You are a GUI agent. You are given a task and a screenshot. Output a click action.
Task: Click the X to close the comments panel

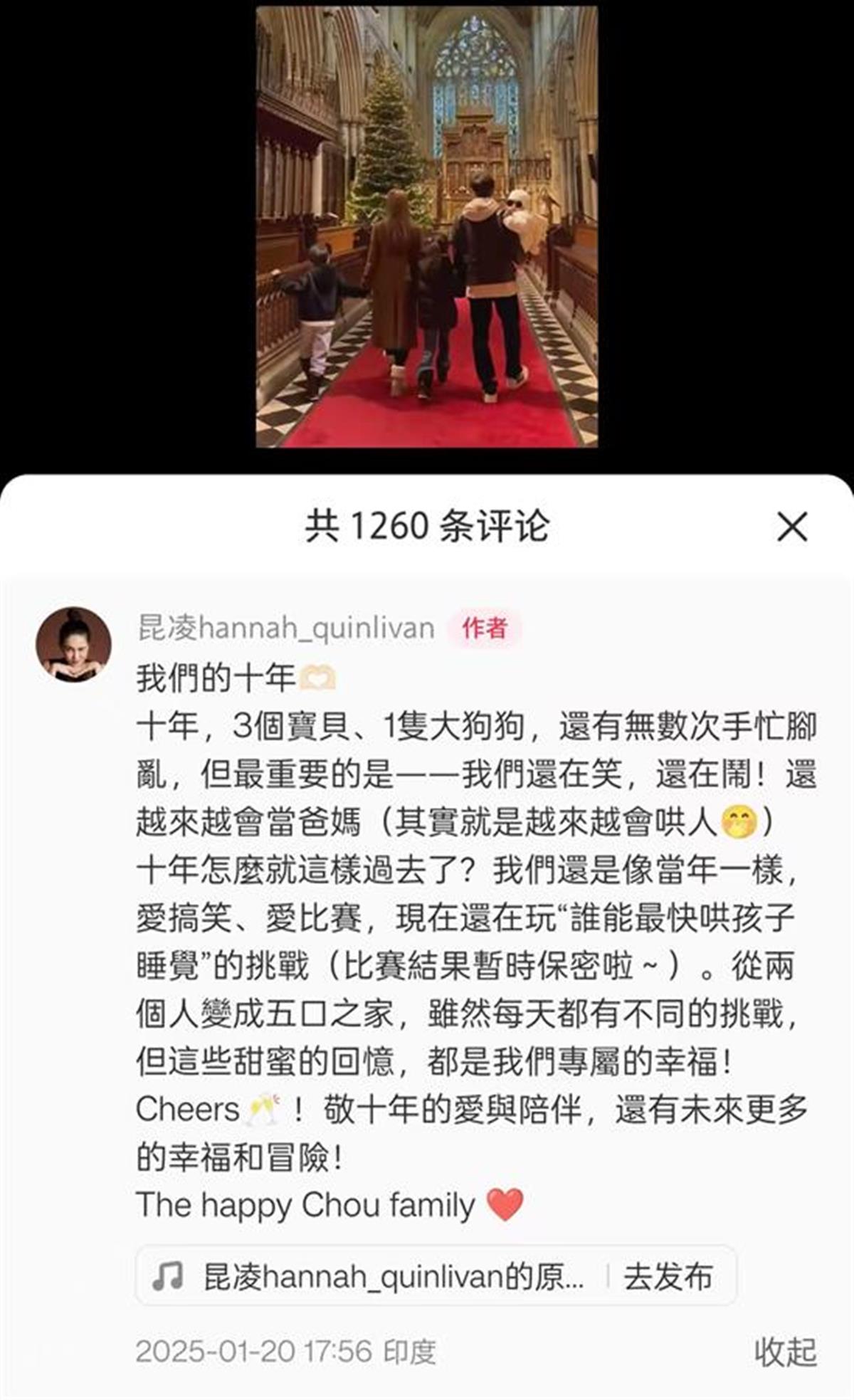(x=792, y=525)
